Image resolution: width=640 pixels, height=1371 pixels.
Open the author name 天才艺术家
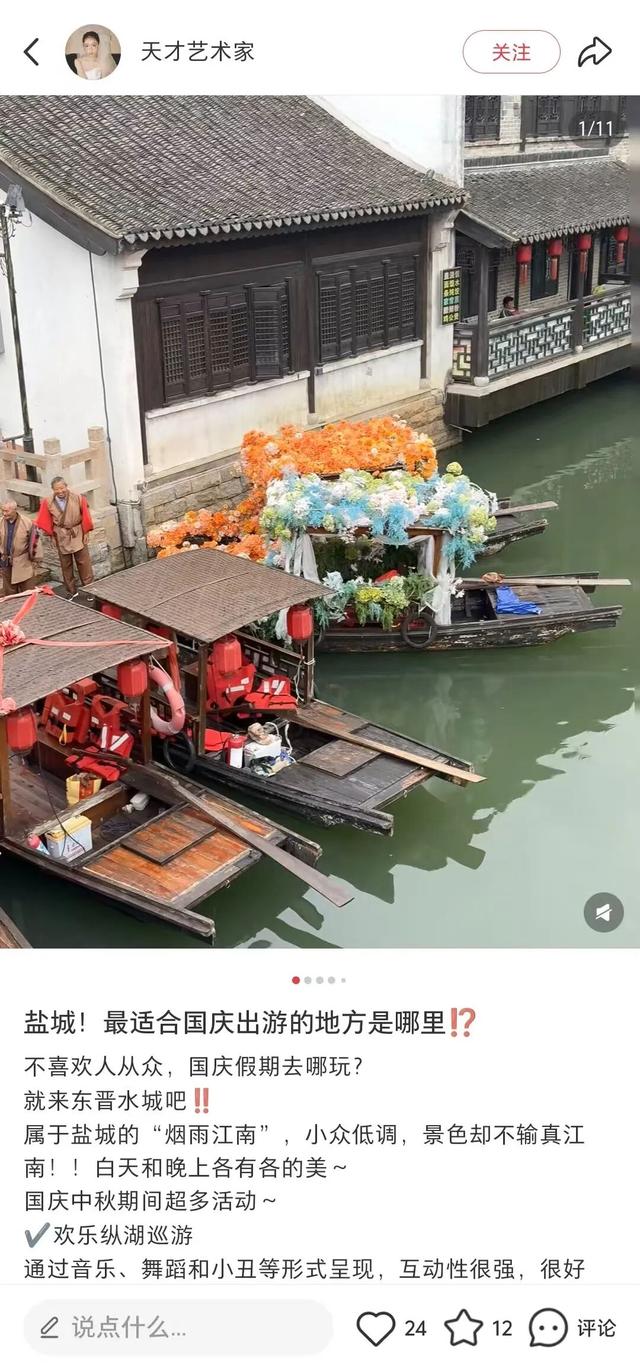coord(197,52)
